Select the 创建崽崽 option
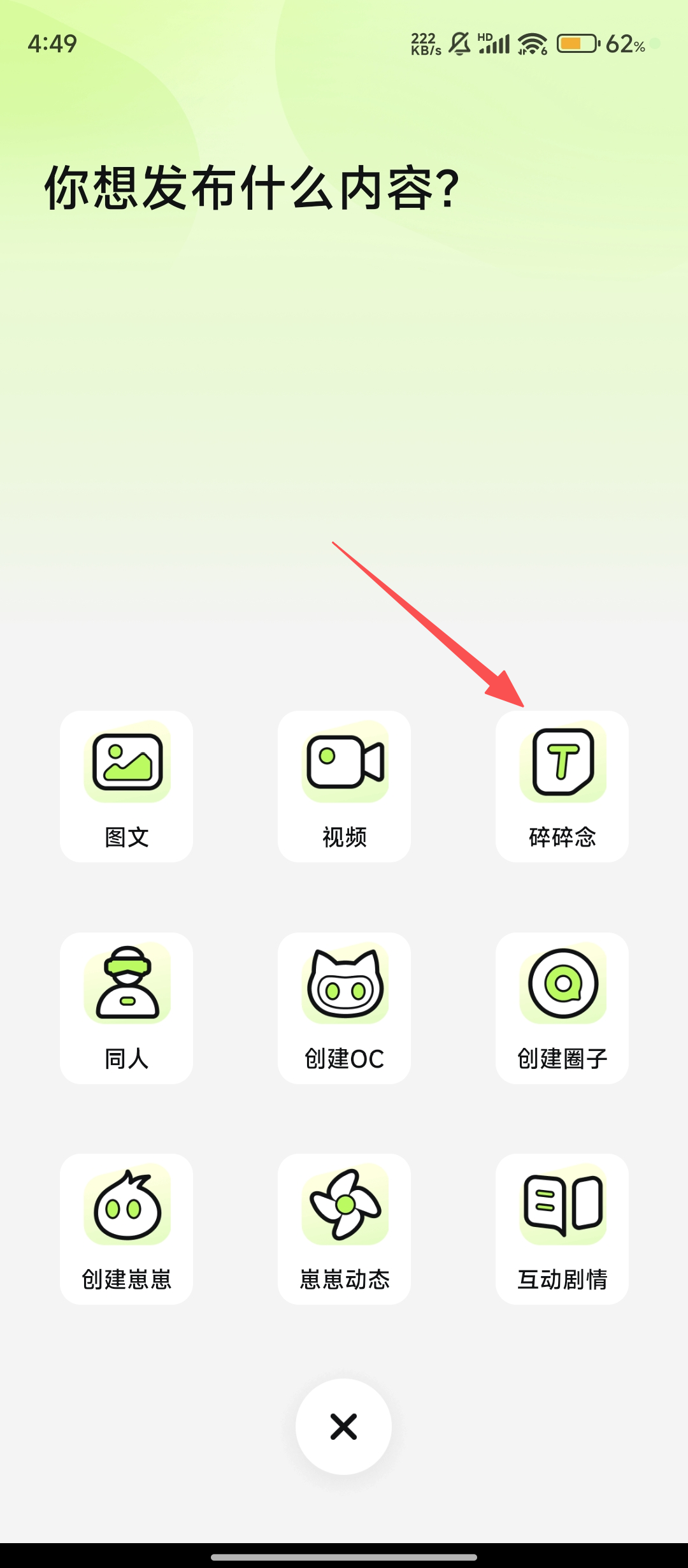Viewport: 688px width, 1568px height. click(126, 1229)
